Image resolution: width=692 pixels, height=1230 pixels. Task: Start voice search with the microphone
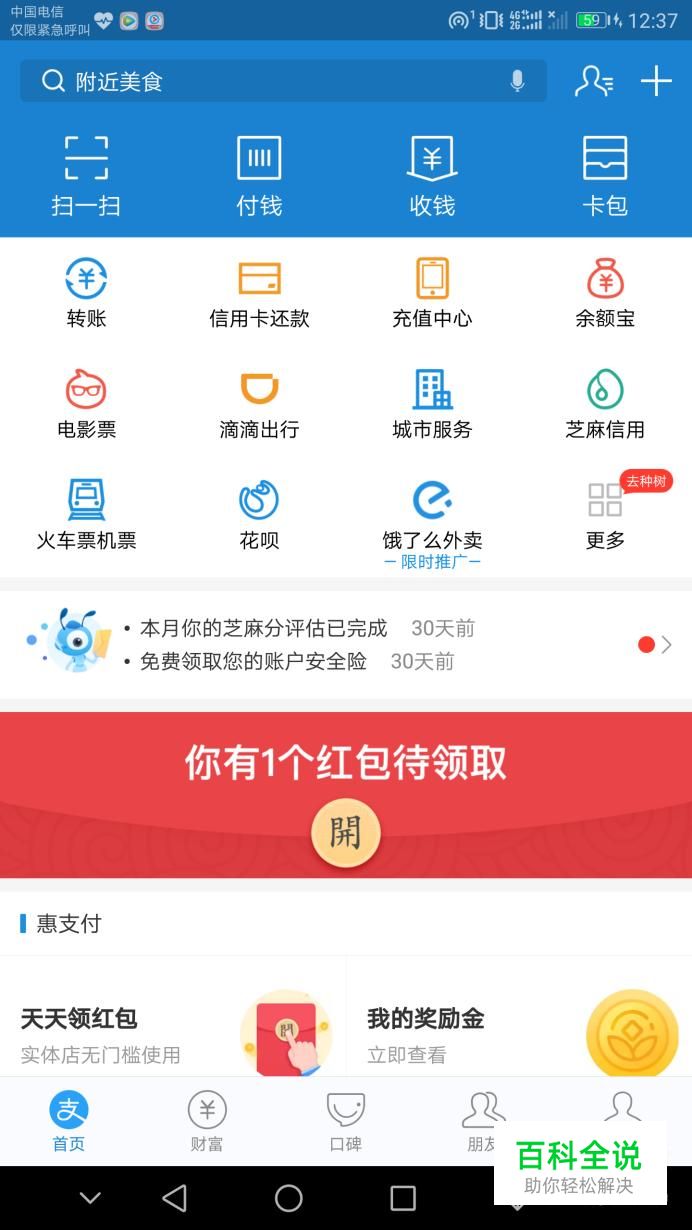[517, 81]
